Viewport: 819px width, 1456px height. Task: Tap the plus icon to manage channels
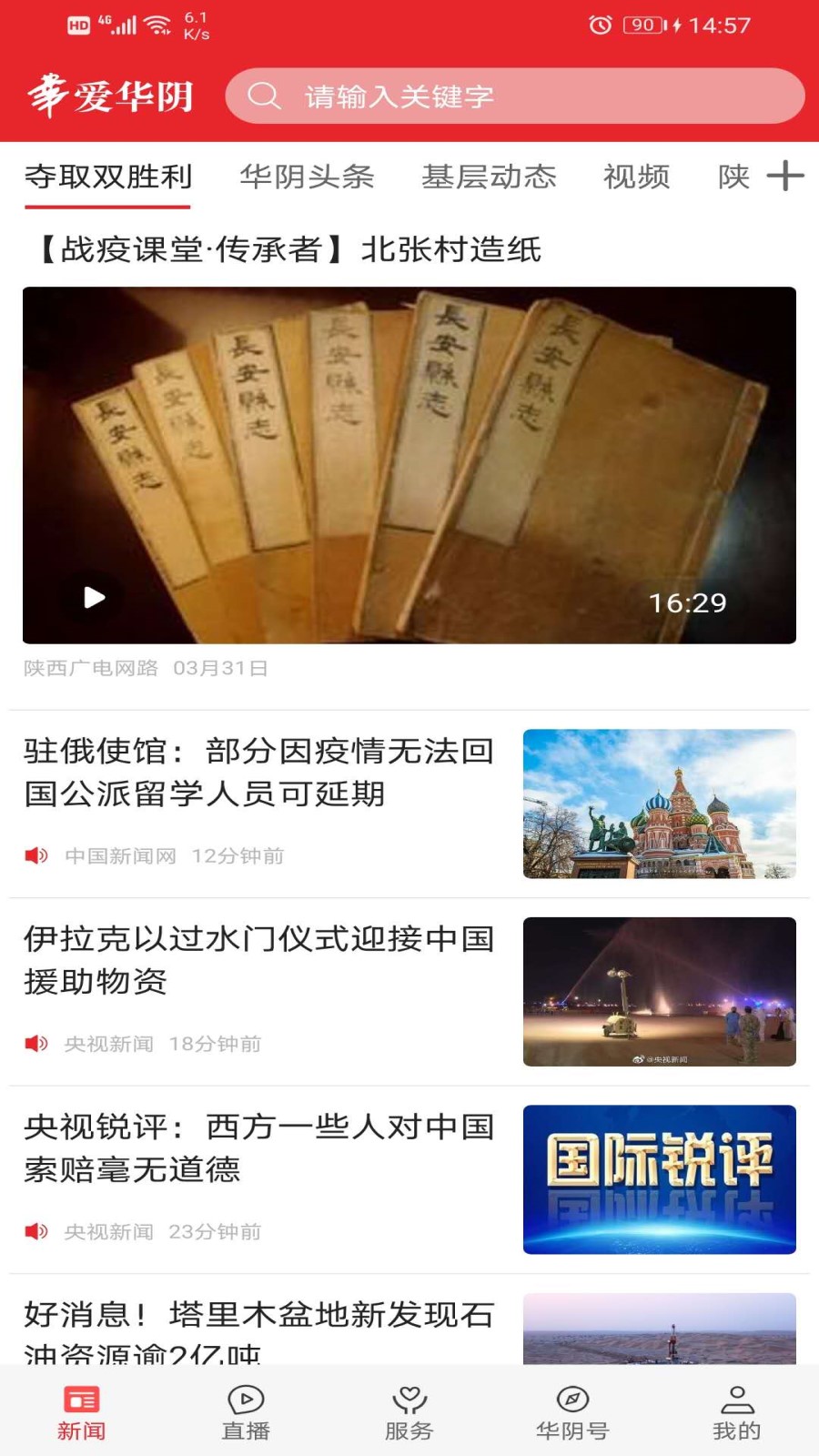(x=784, y=177)
